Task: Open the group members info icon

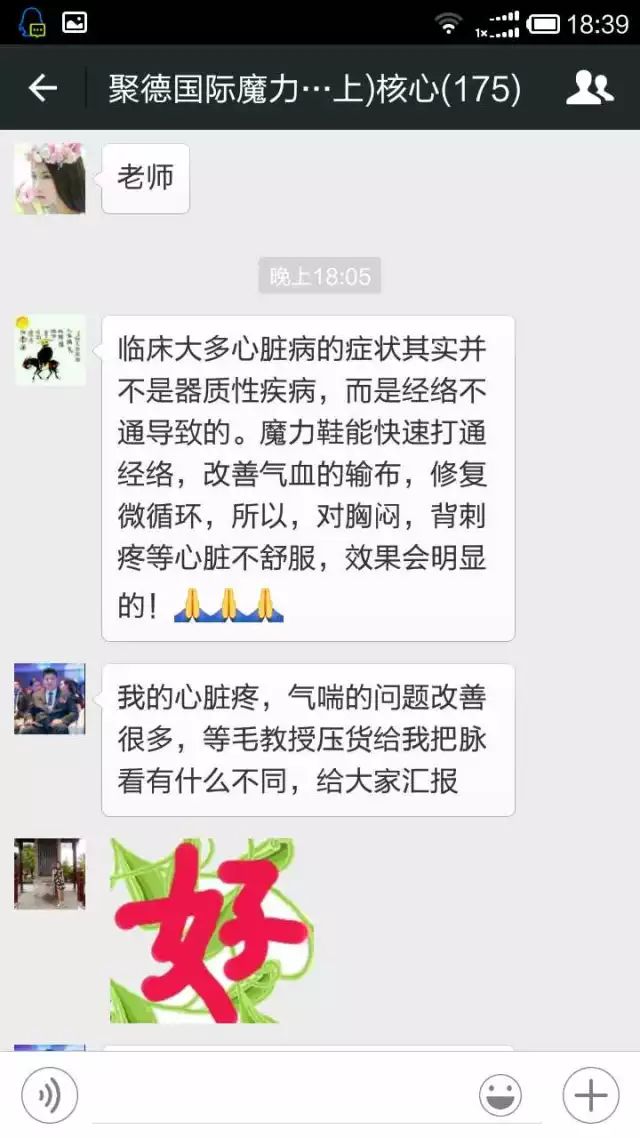Action: [x=589, y=89]
